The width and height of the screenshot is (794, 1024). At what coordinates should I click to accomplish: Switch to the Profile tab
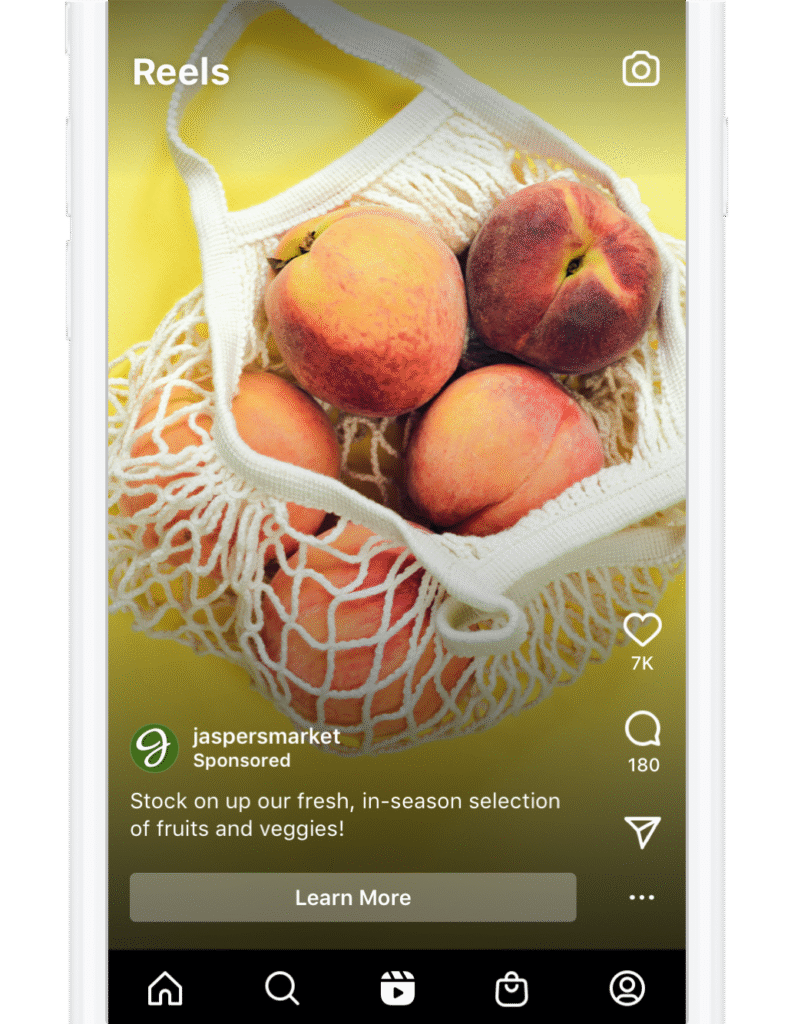[x=627, y=988]
